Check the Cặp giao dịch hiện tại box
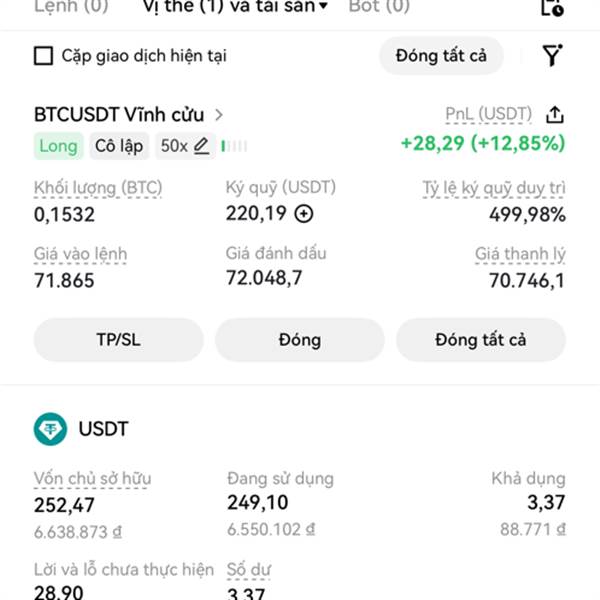The height and width of the screenshot is (600, 600). pos(43,56)
